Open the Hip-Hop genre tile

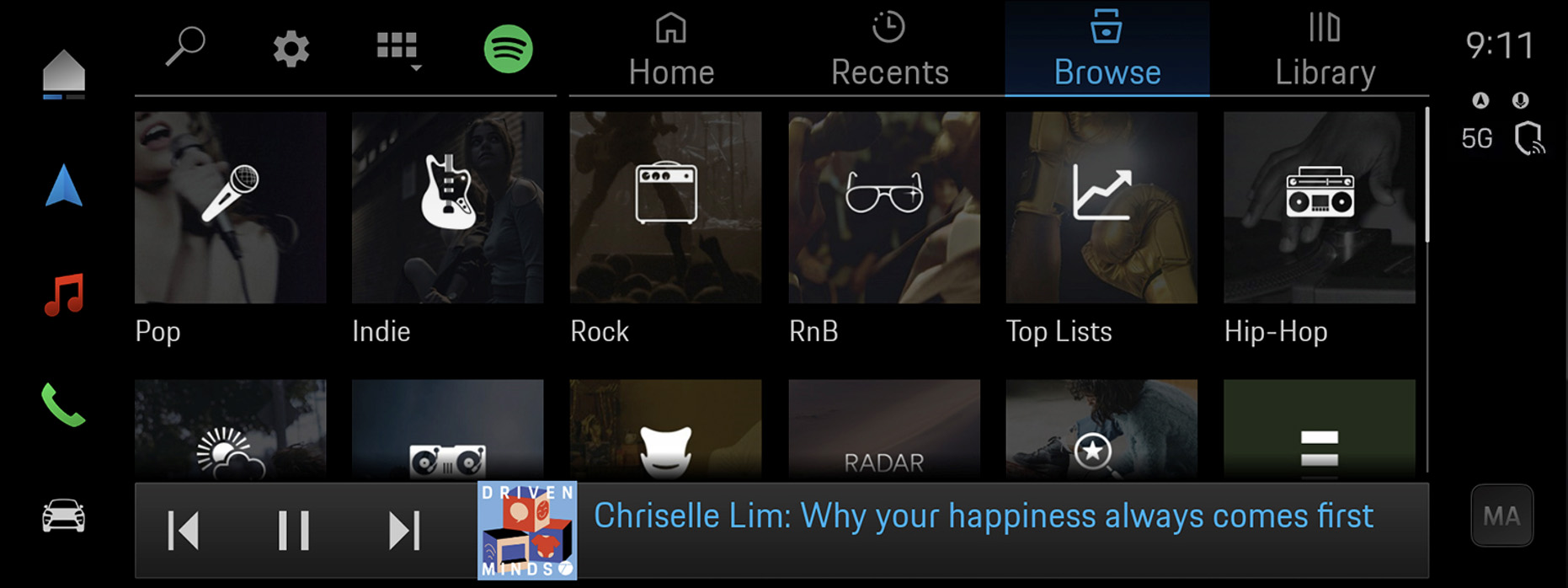[1319, 207]
